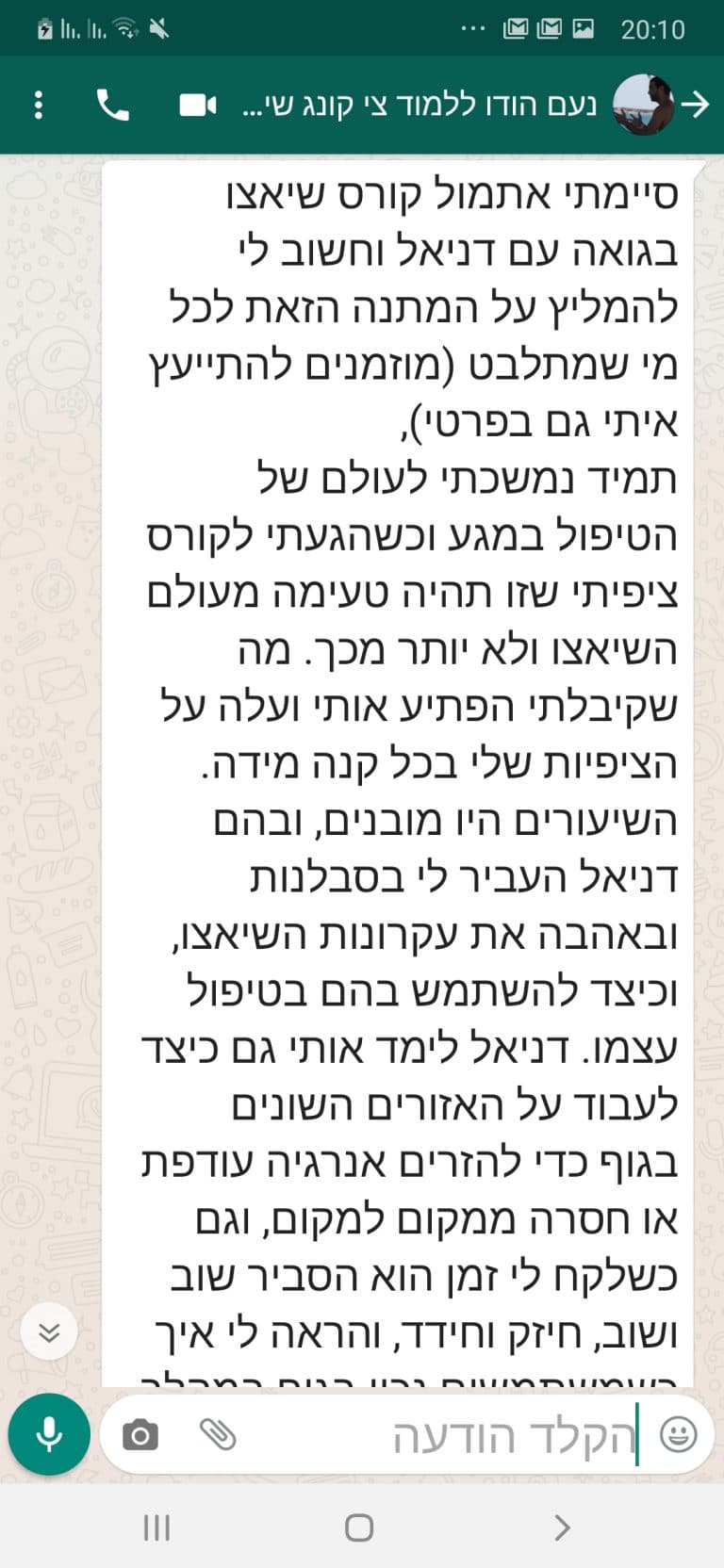The width and height of the screenshot is (724, 1568).
Task: Open the recent apps view
Action: click(156, 1527)
